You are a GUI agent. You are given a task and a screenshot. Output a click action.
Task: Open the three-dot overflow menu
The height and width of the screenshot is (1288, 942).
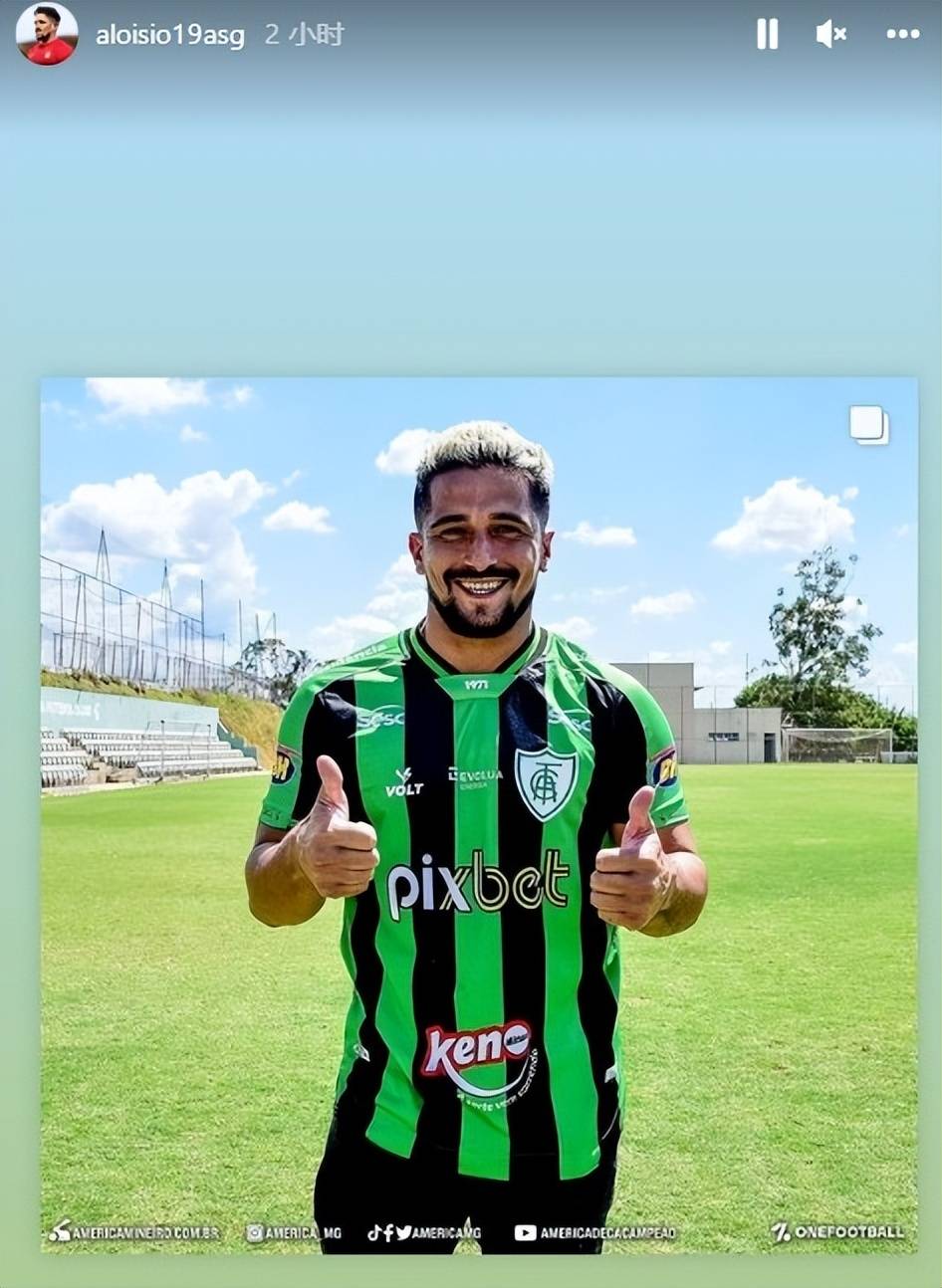coord(902,34)
